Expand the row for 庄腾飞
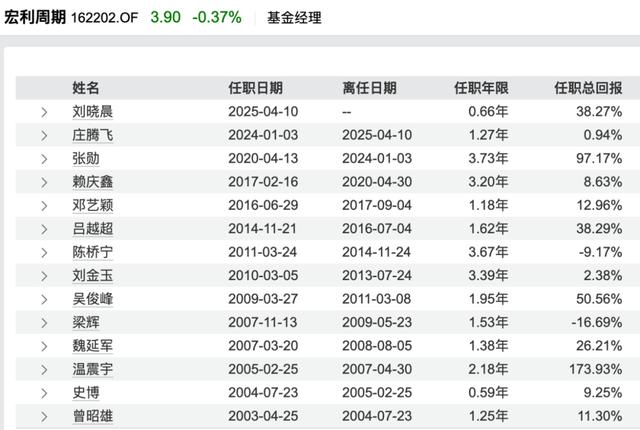The width and height of the screenshot is (640, 430). pos(44,135)
